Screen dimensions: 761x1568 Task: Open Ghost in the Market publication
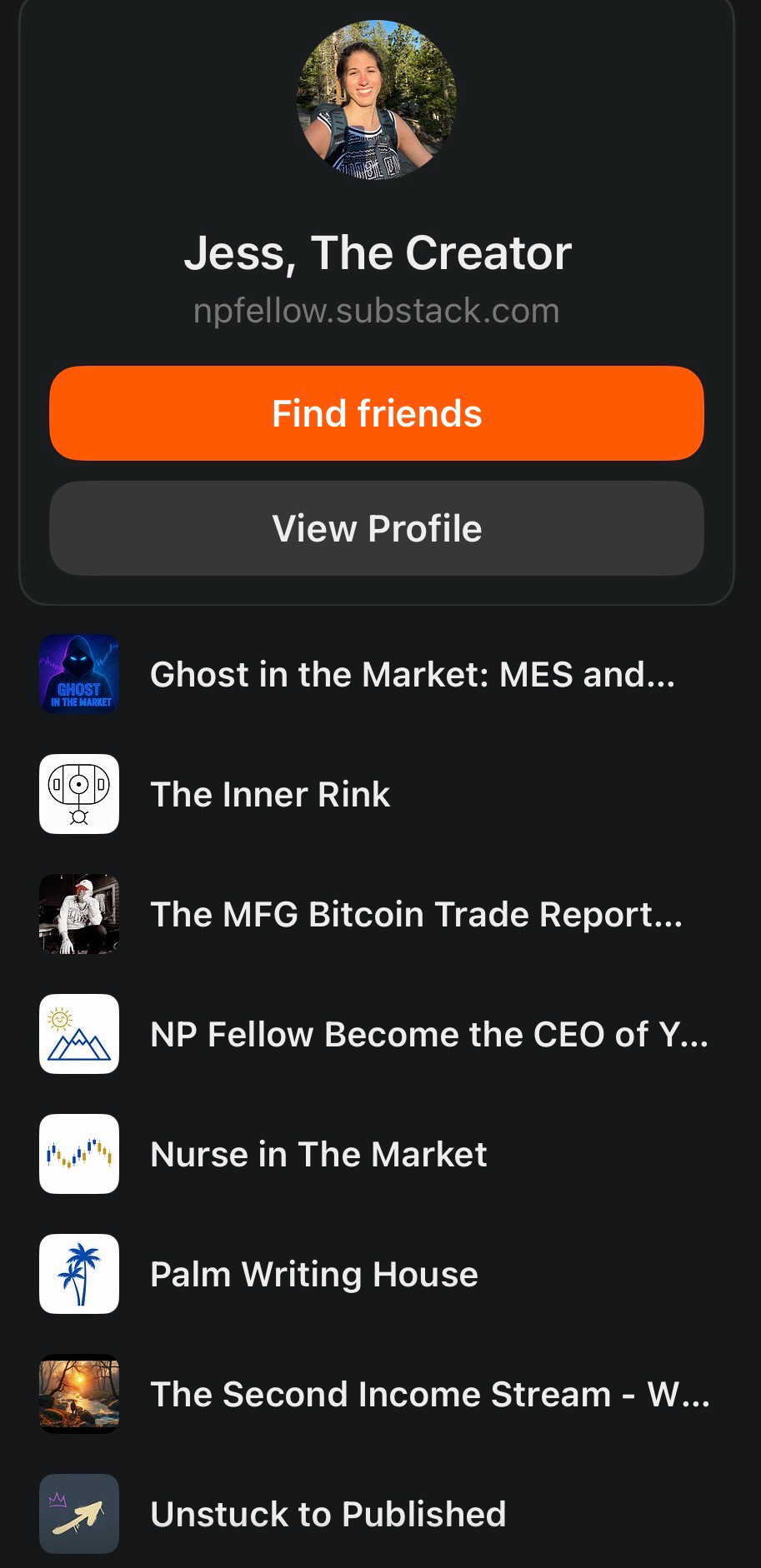point(412,674)
